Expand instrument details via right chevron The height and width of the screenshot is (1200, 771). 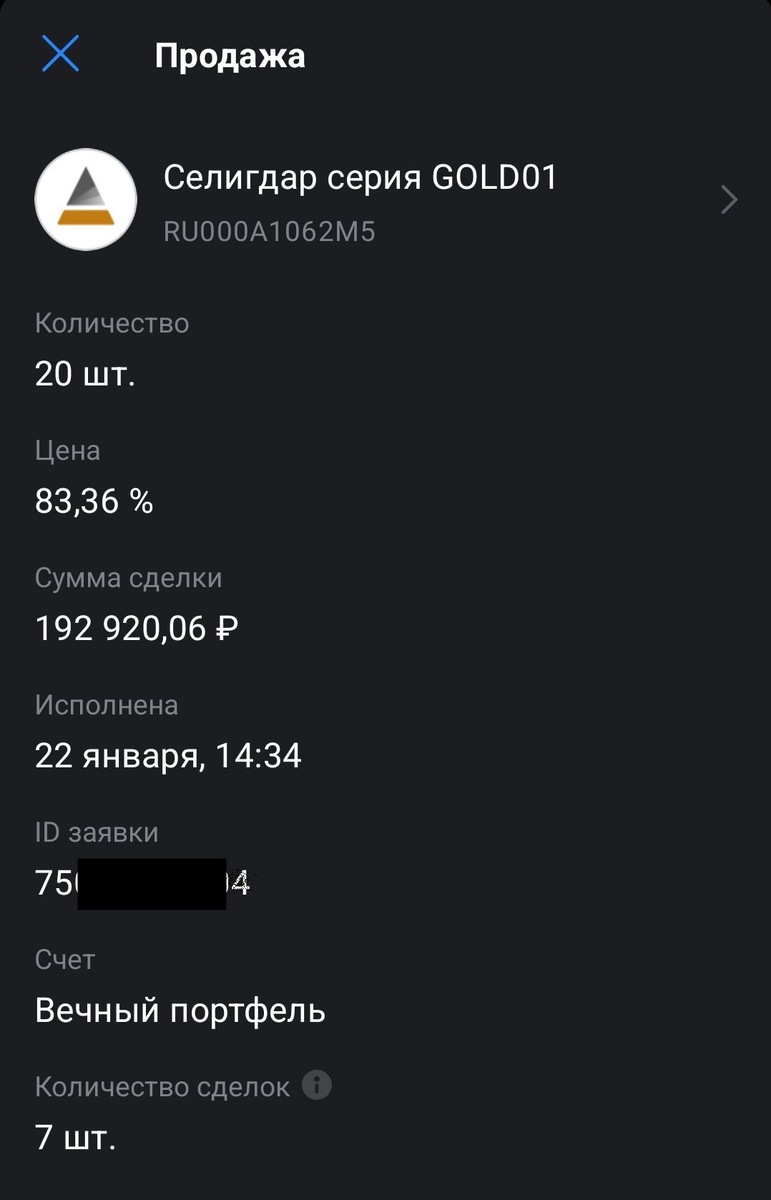(x=728, y=199)
